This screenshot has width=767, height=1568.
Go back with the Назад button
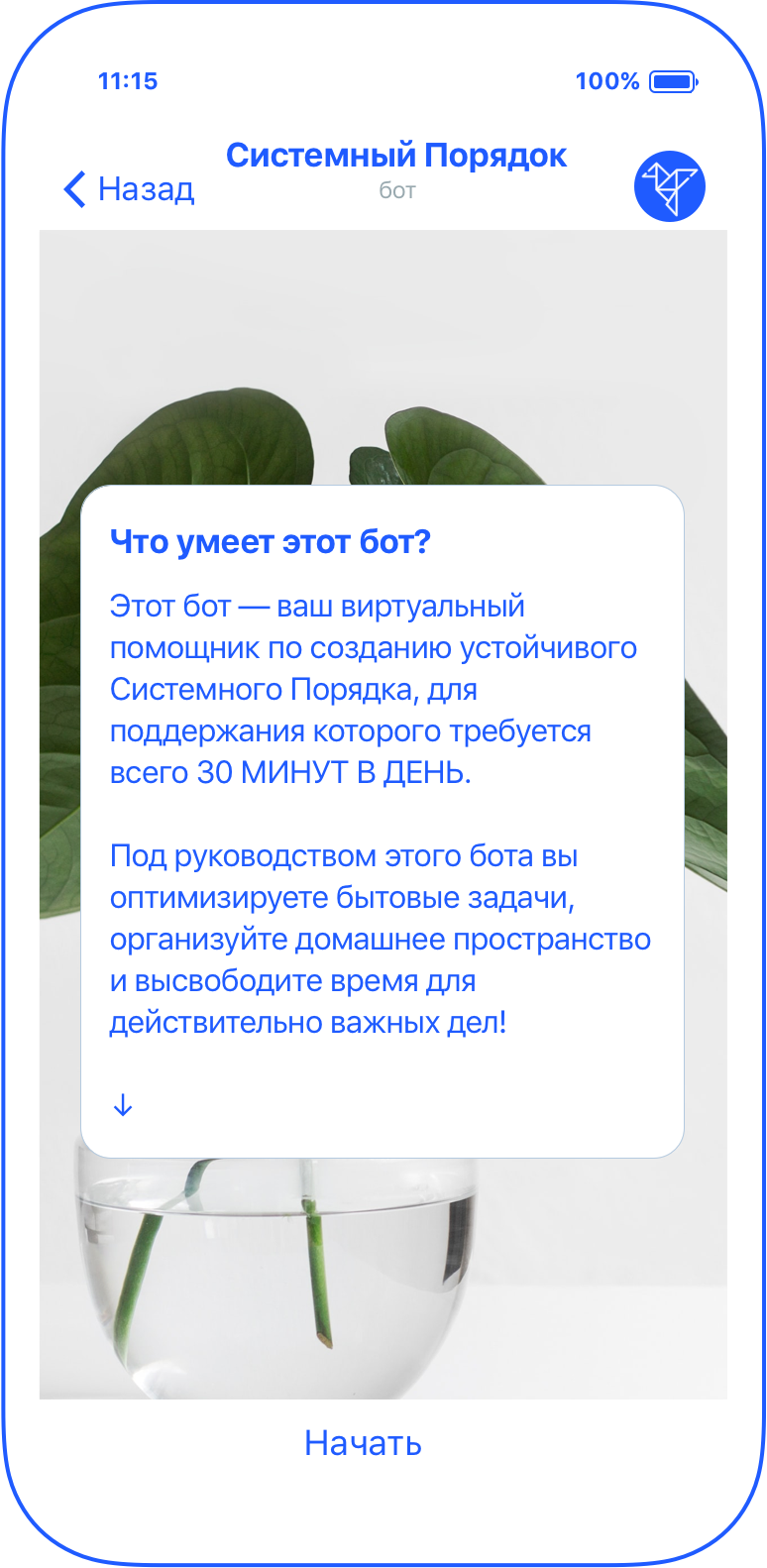pos(130,188)
